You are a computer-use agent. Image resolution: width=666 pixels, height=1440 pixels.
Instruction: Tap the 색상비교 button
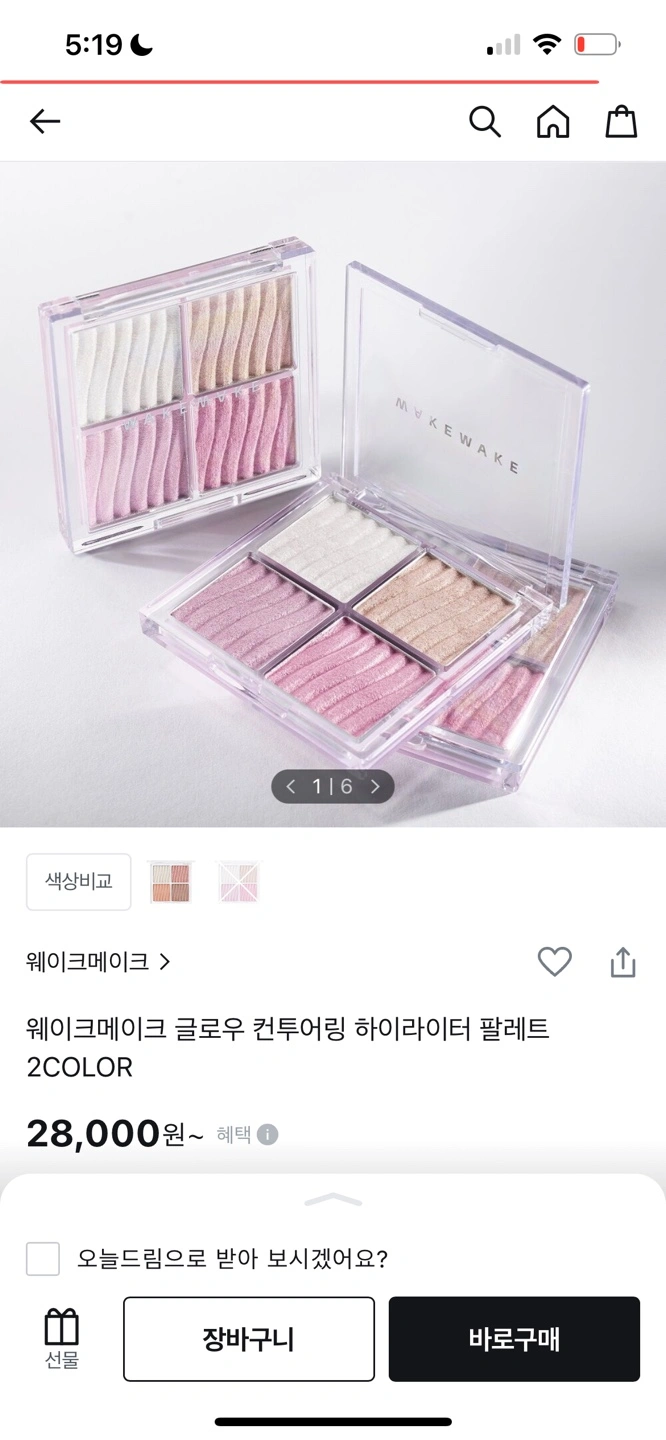click(x=79, y=882)
